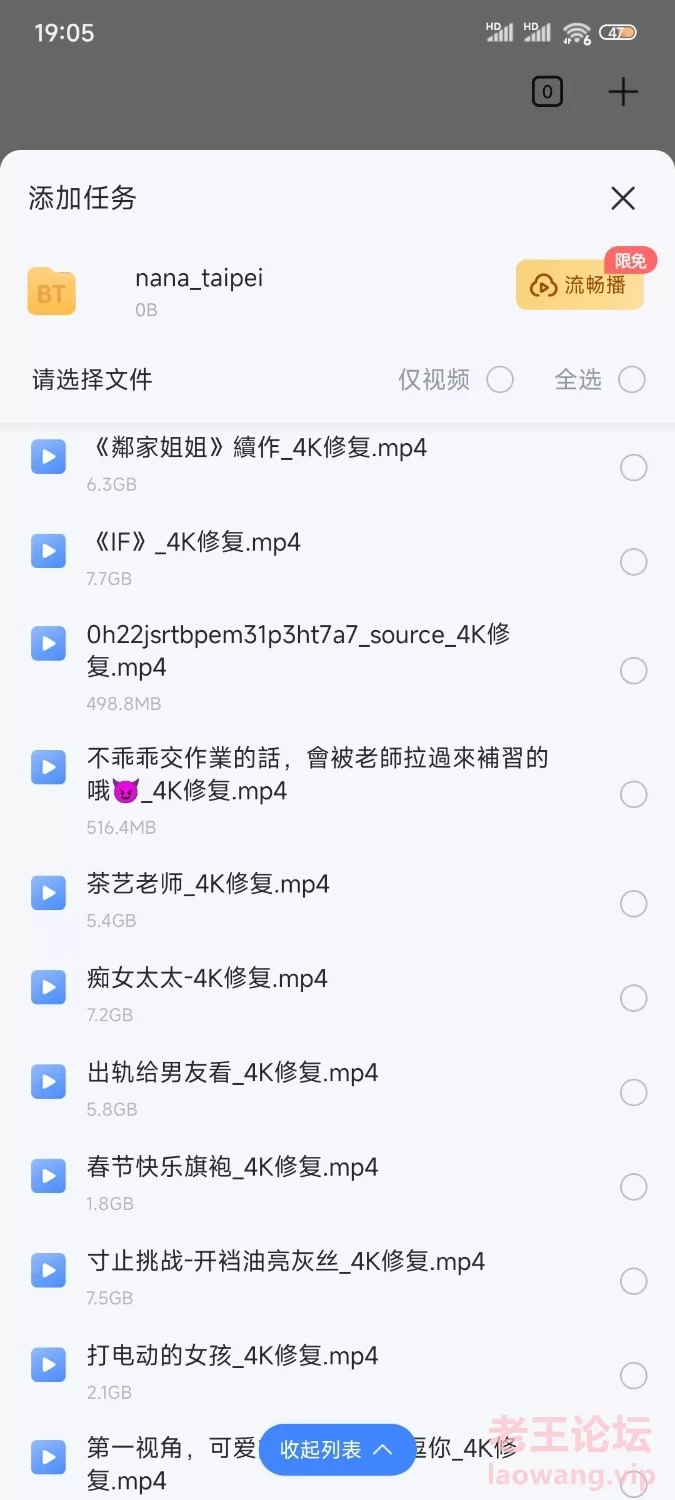Close the 添加任务 dialog

(623, 198)
